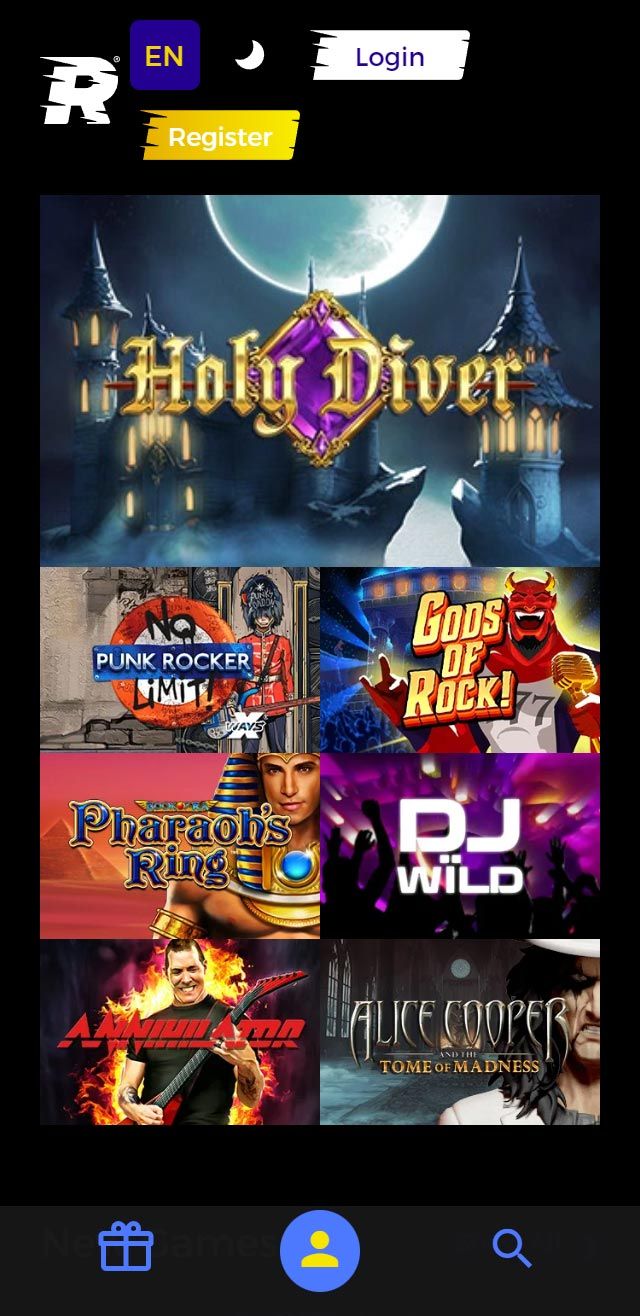Open the profile account button

[320, 1250]
